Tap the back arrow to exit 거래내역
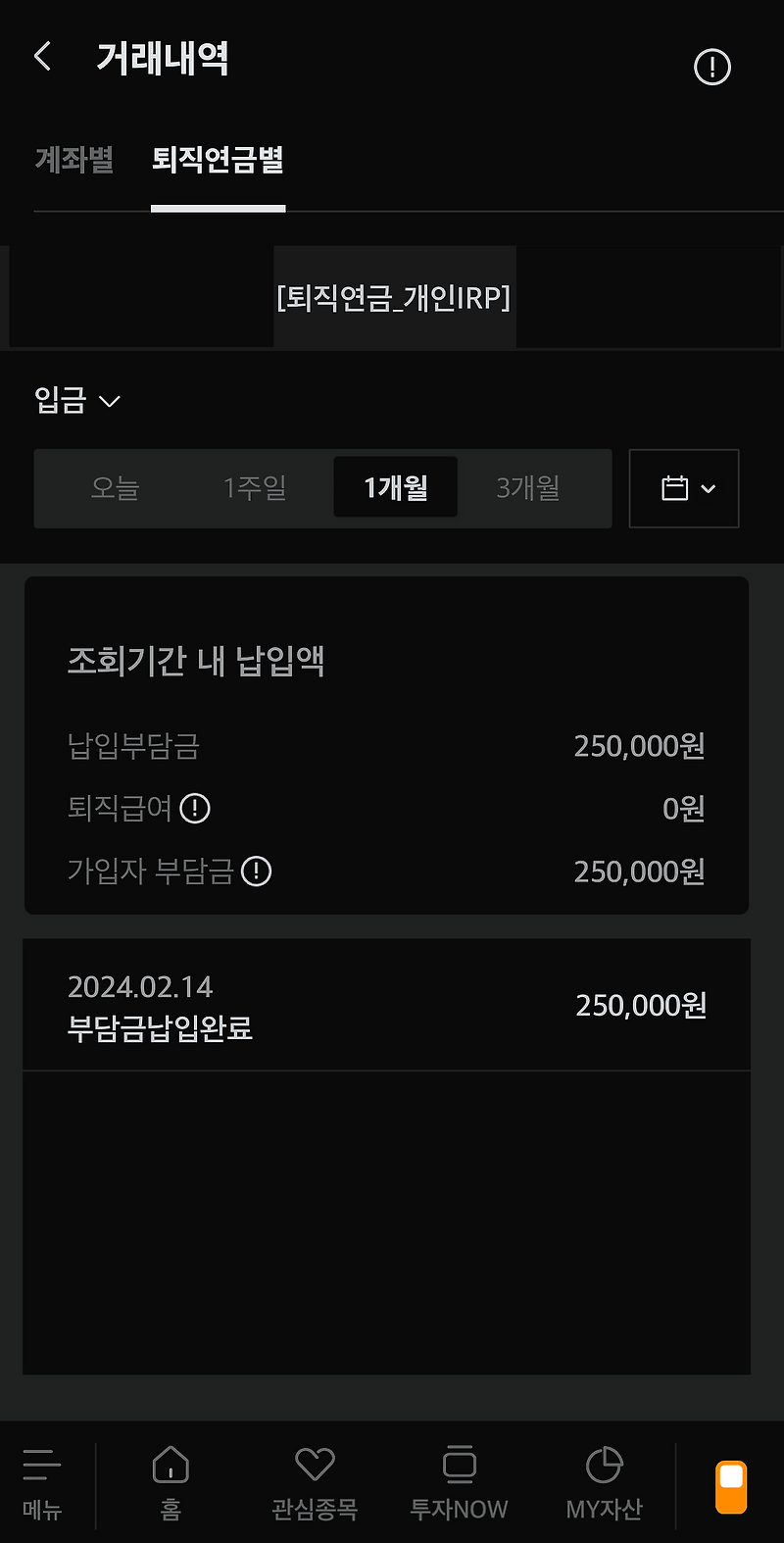The height and width of the screenshot is (1543, 784). [41, 57]
